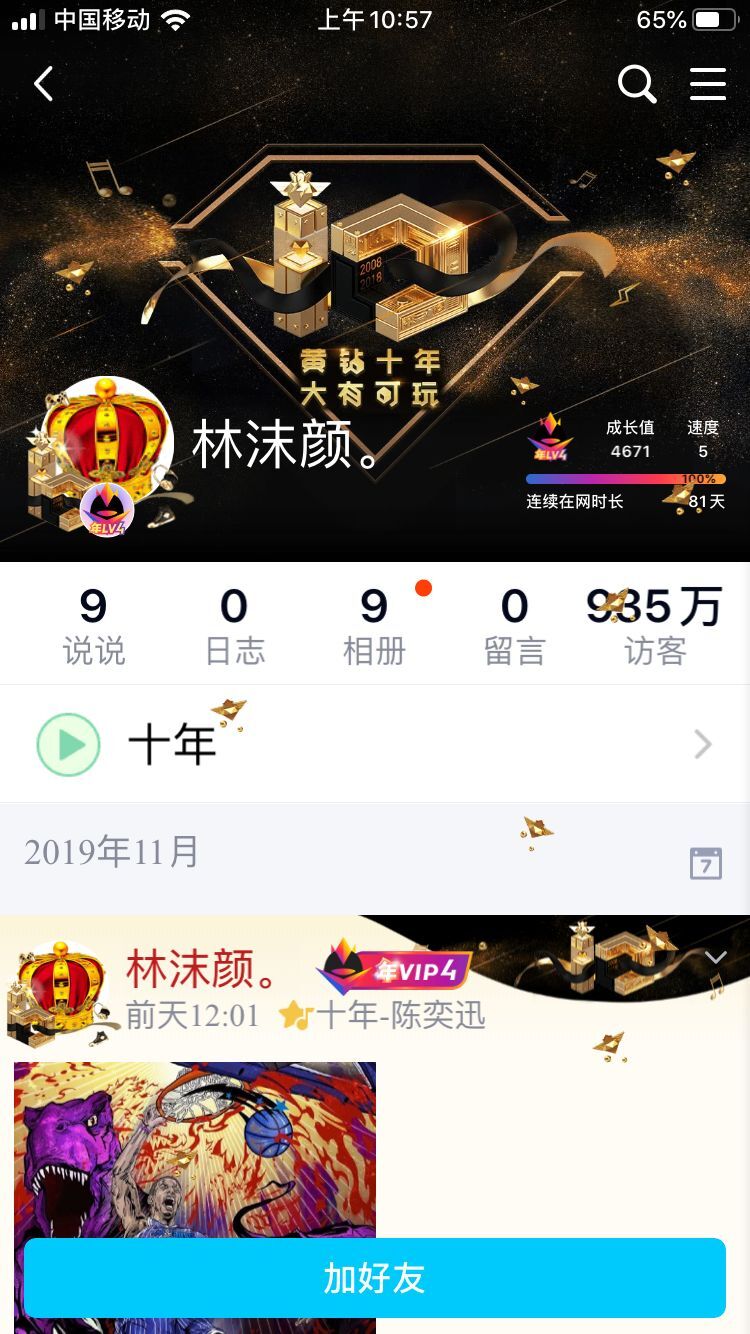The height and width of the screenshot is (1334, 750).
Task: Go back to the previous page
Action: pos(44,85)
